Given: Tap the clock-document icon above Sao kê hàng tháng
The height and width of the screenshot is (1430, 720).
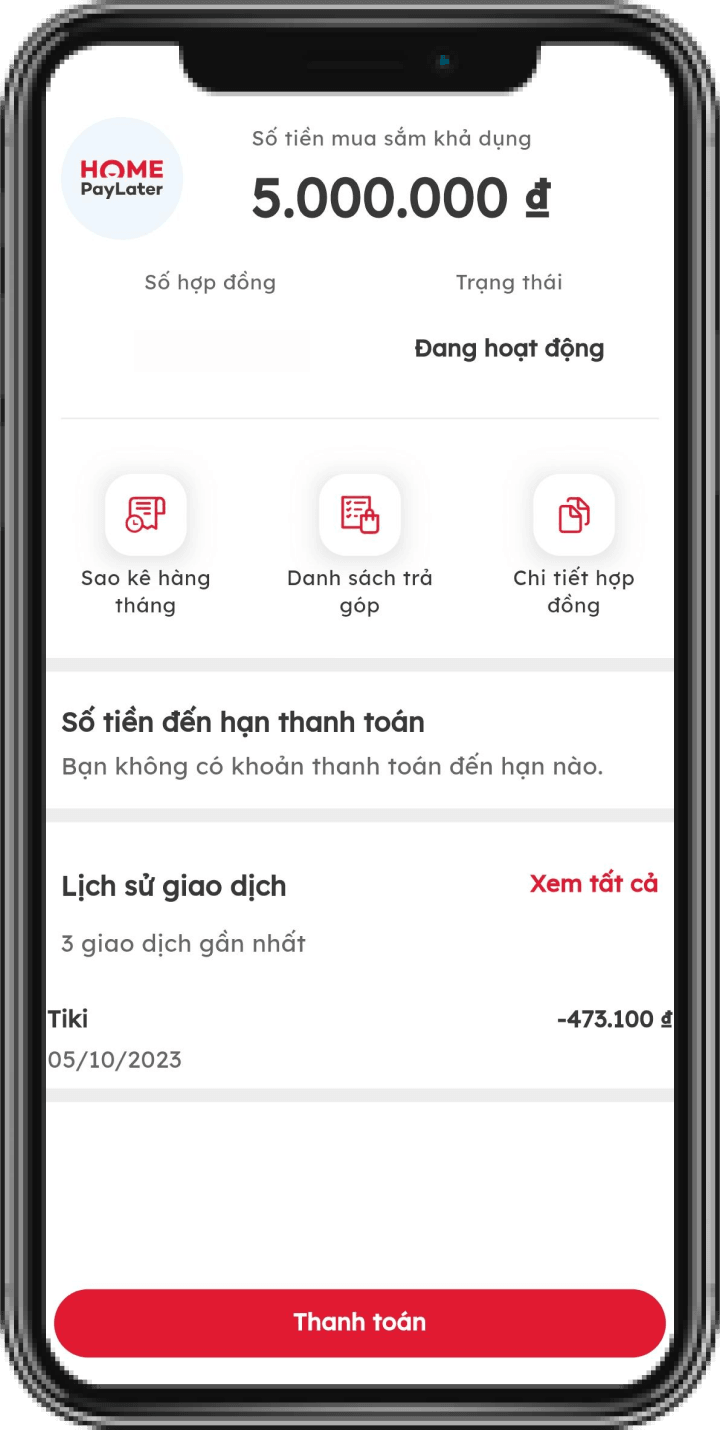Looking at the screenshot, I should coord(146,514).
